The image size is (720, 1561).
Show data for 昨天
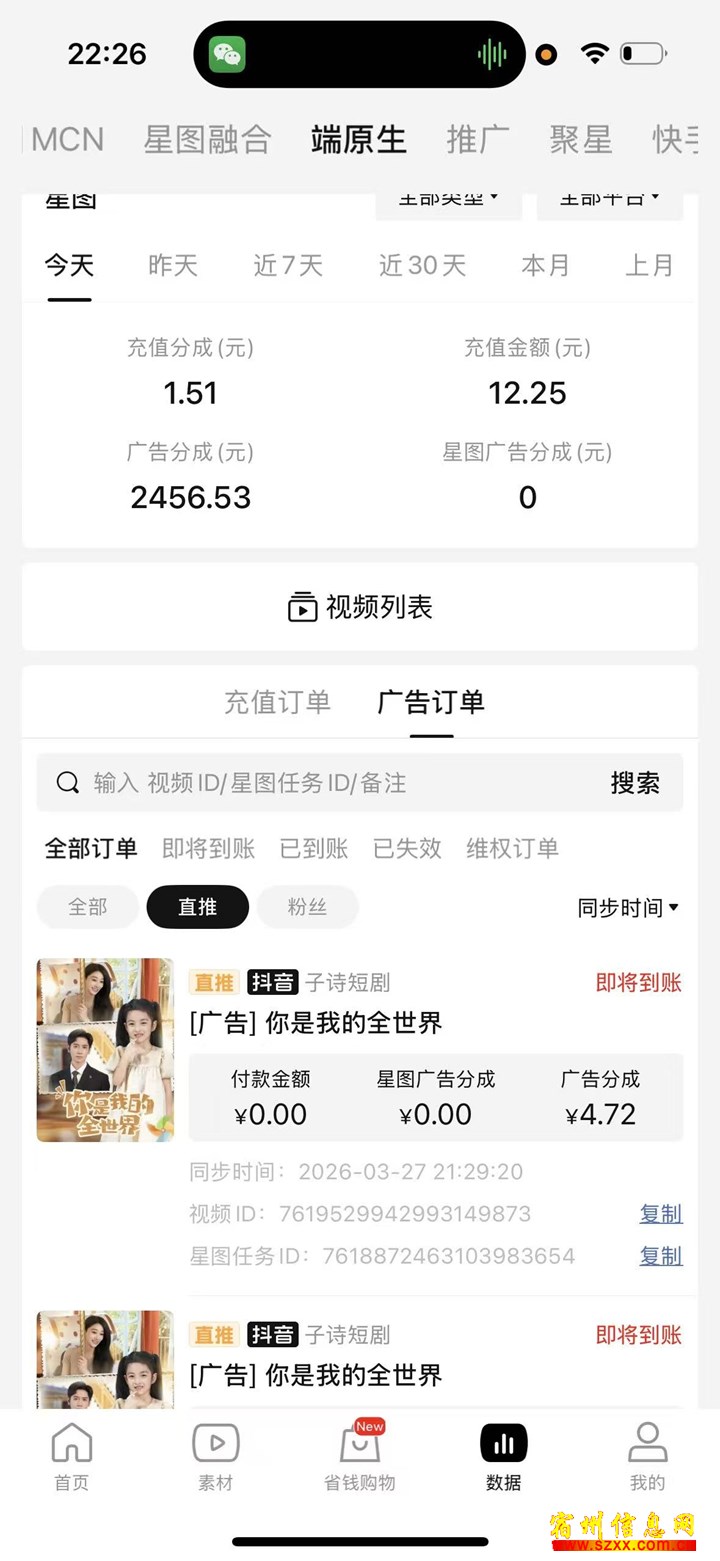[173, 265]
